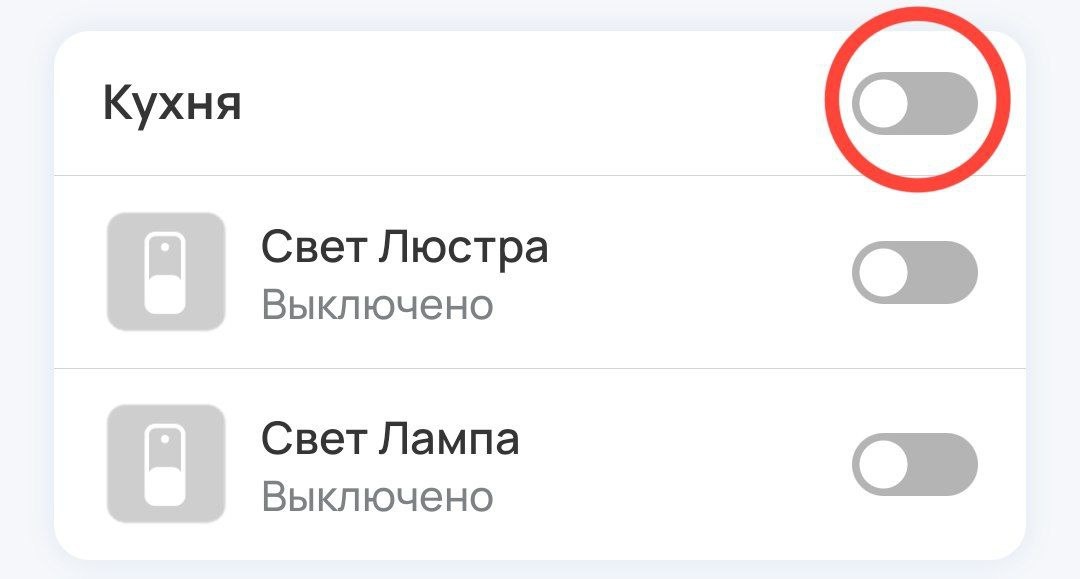Enable the Свет Лампа switch

(x=914, y=464)
